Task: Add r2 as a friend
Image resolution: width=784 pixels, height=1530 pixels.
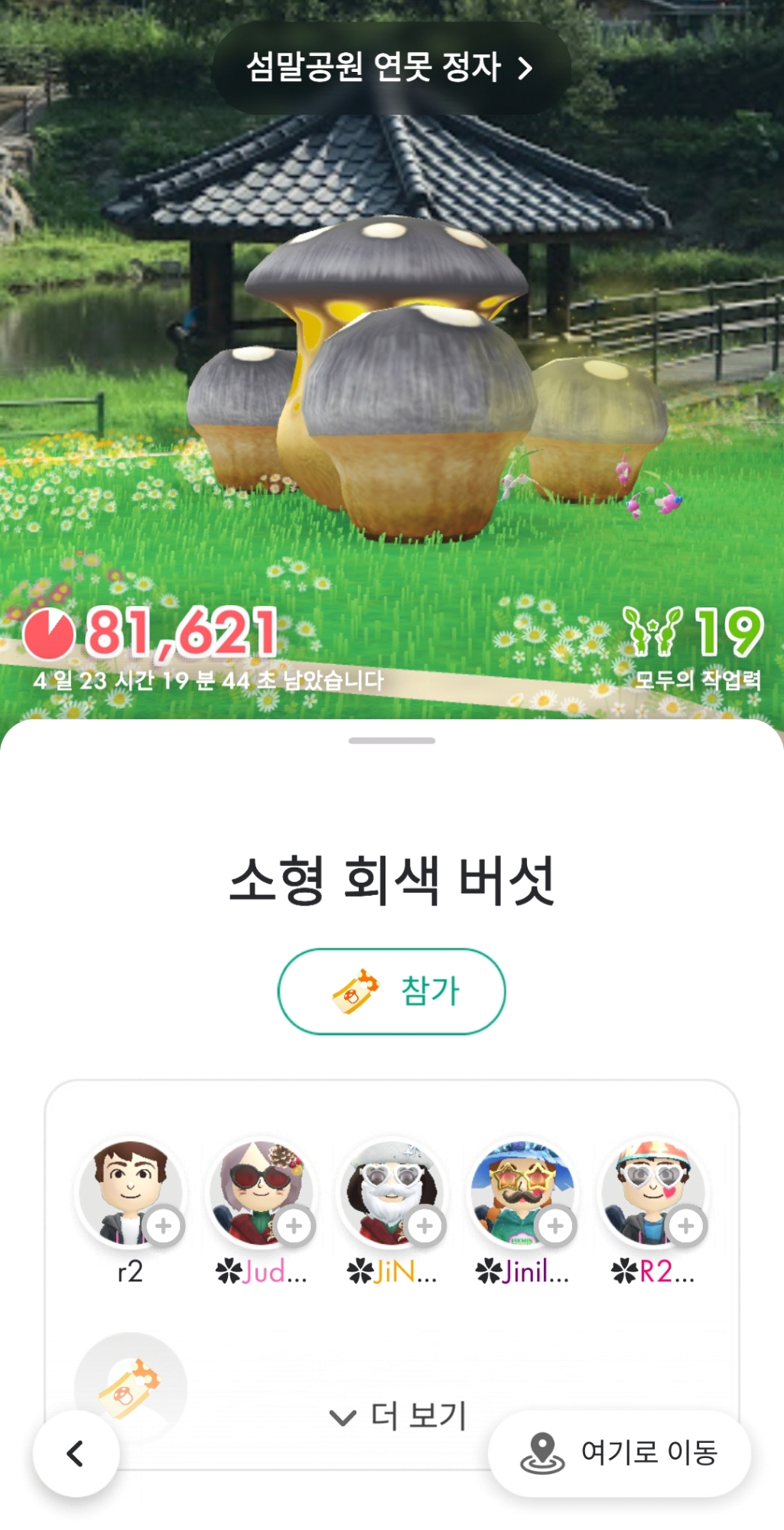Action: click(x=163, y=1226)
